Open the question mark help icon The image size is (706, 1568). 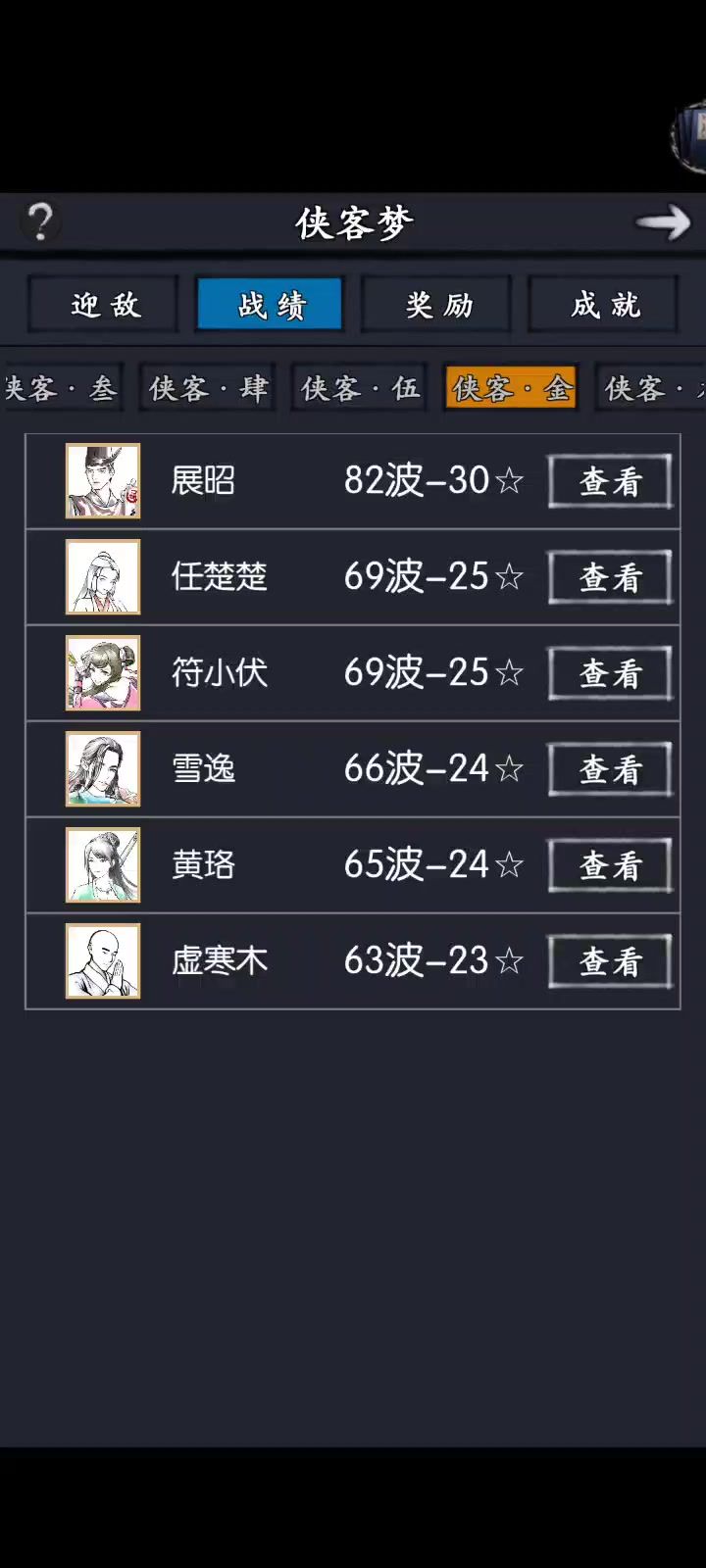40,222
